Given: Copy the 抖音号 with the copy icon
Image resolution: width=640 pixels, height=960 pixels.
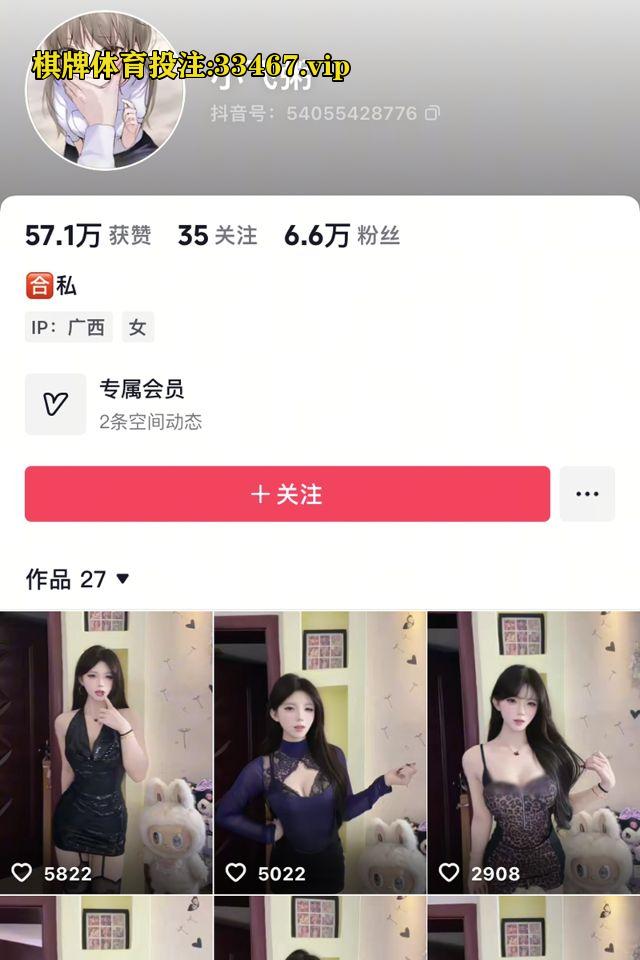Looking at the screenshot, I should tap(432, 113).
